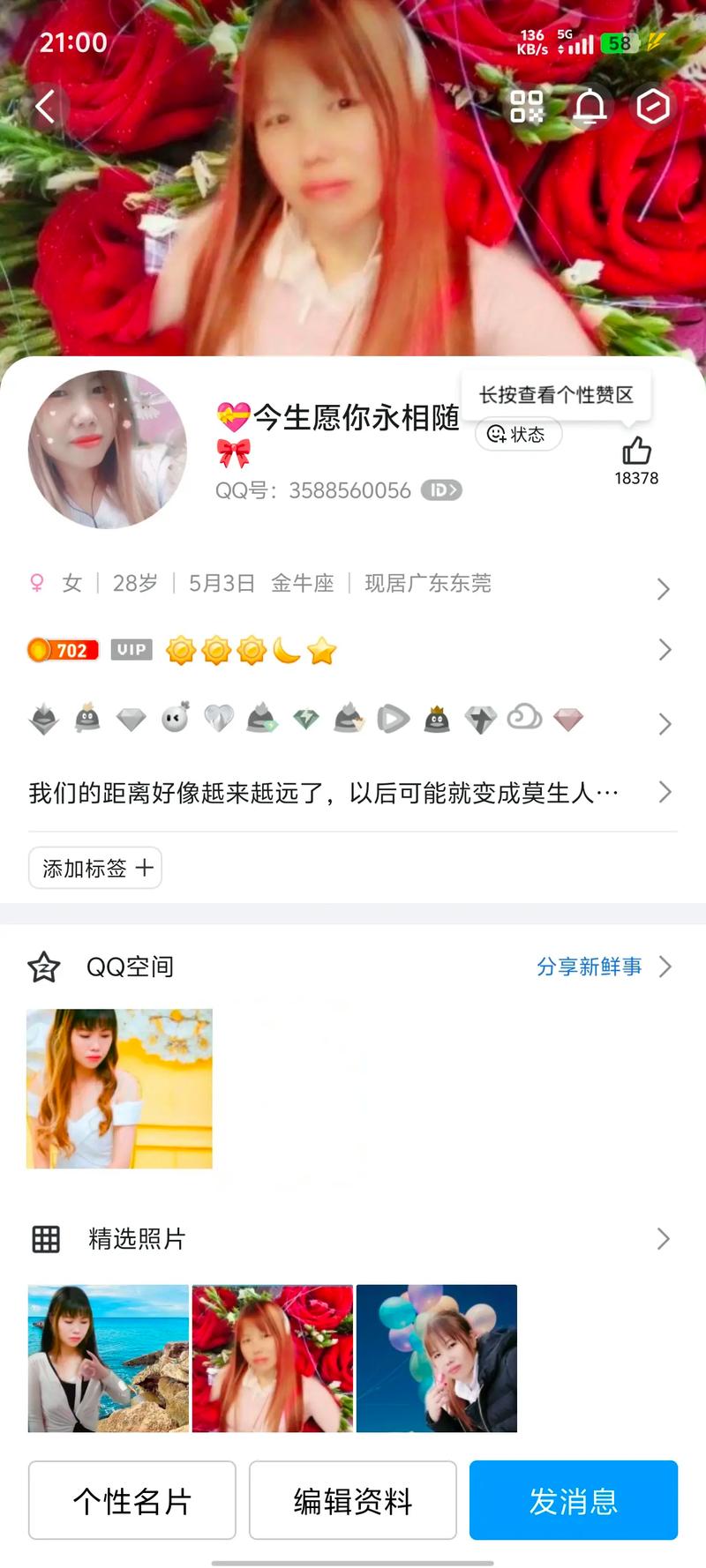The height and width of the screenshot is (1568, 706).
Task: Expand the medals row via its chevron
Action: point(664,725)
